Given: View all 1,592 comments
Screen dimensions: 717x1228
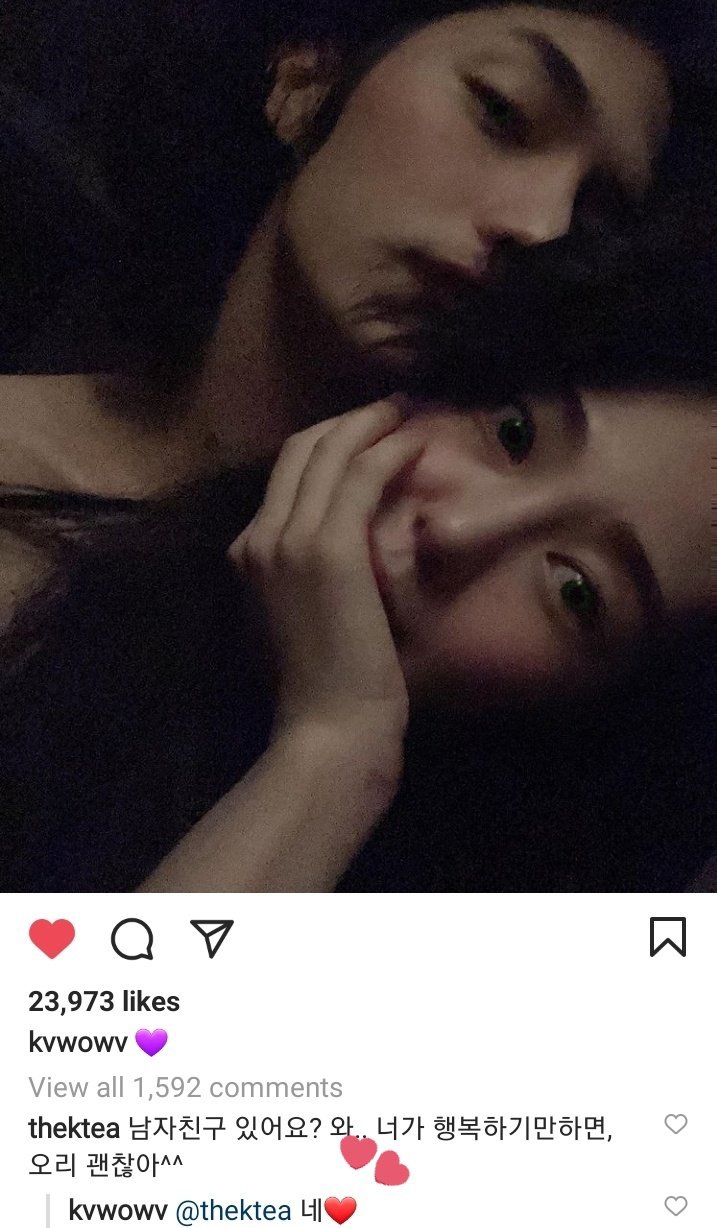Looking at the screenshot, I should [185, 1087].
